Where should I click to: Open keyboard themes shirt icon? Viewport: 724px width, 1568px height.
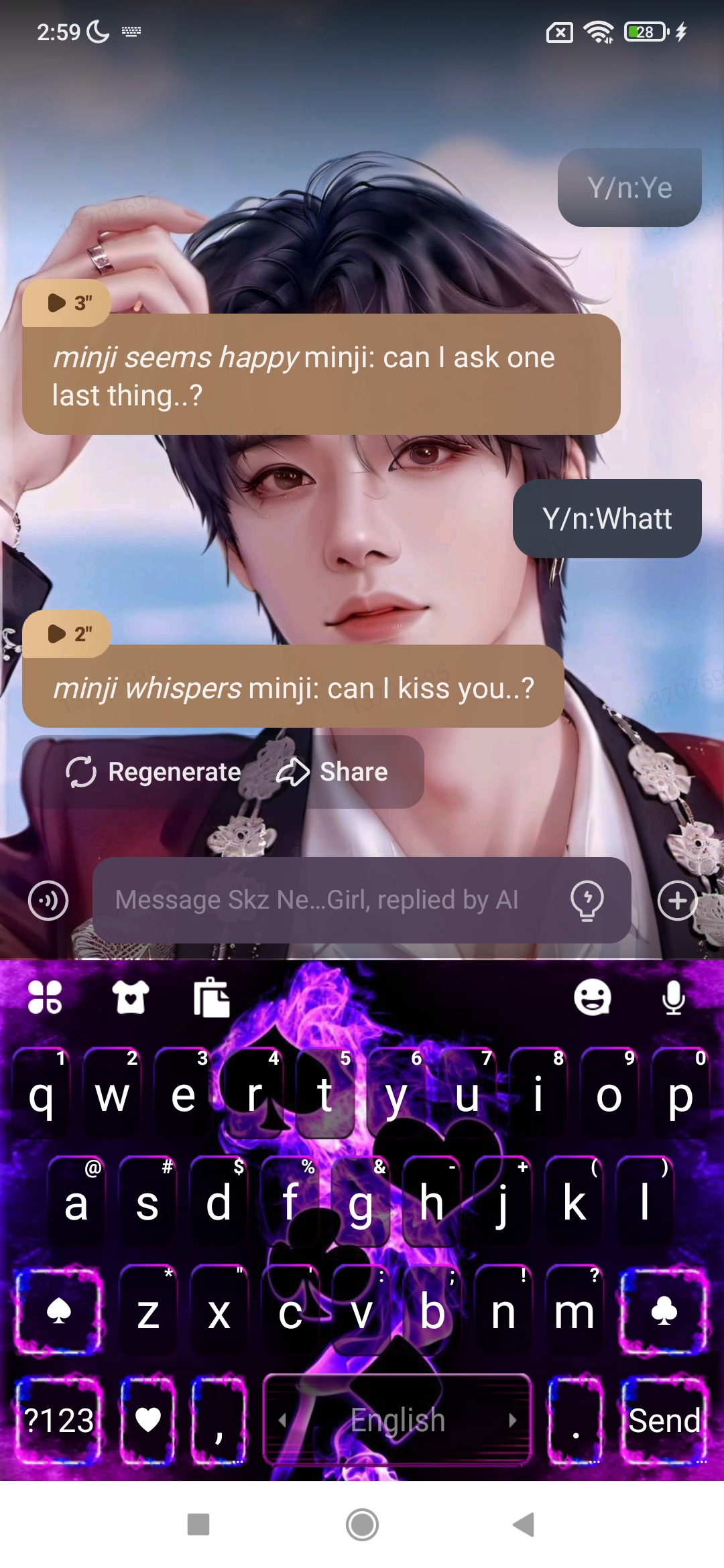(x=130, y=997)
